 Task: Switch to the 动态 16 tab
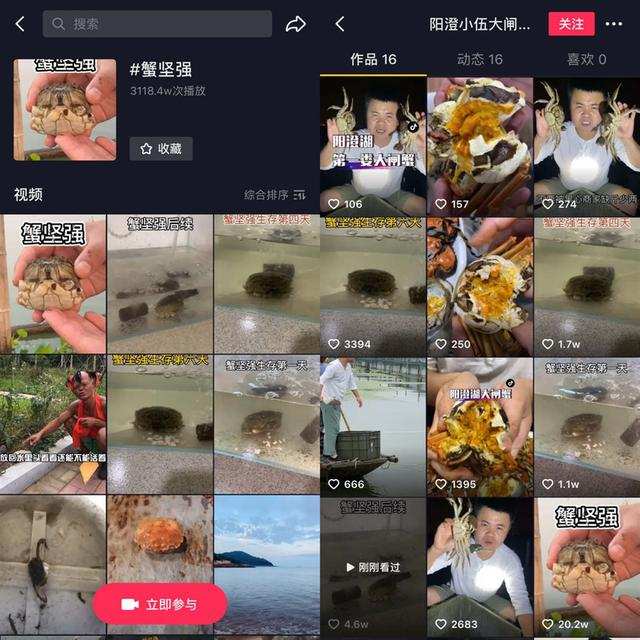pyautogui.click(x=480, y=60)
